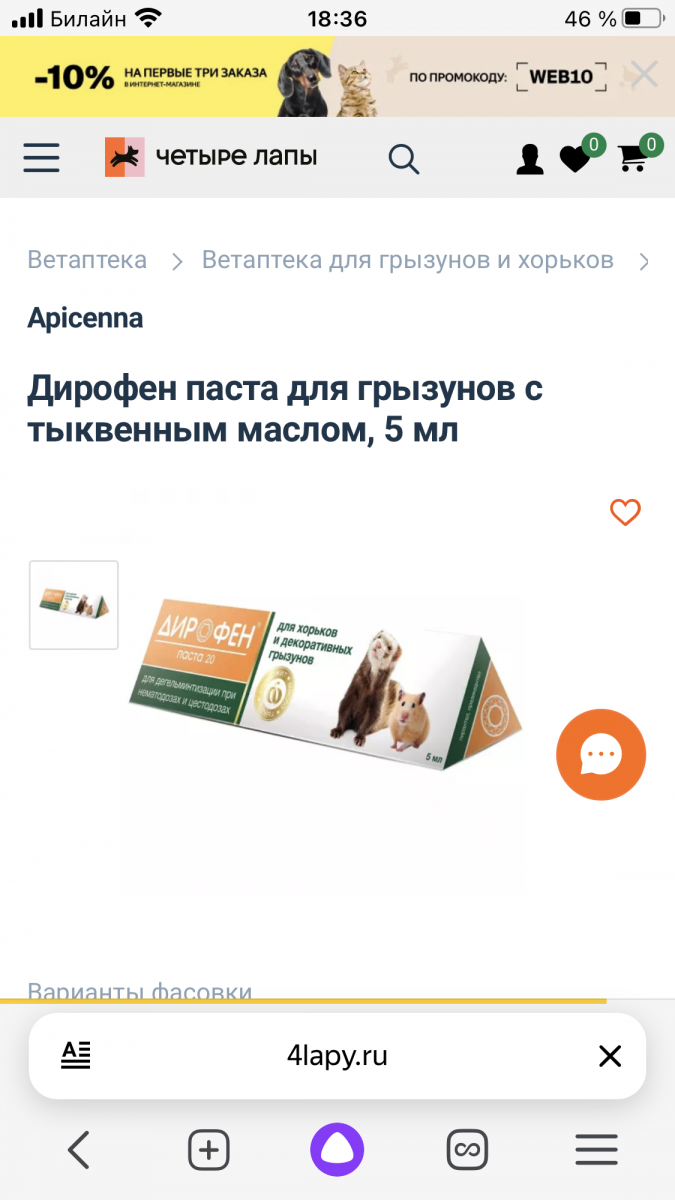Open the large Дирофен product image

click(325, 685)
